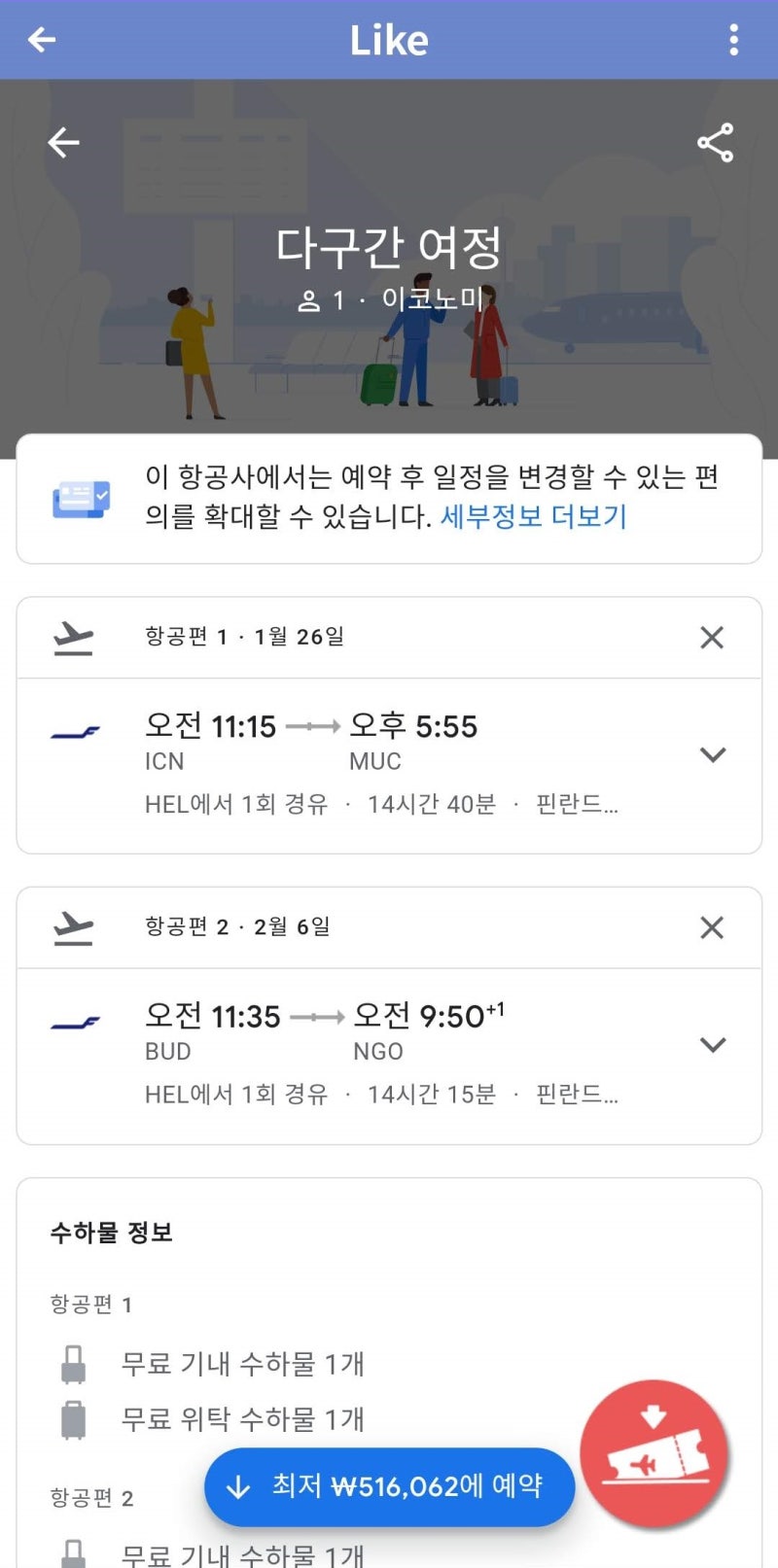
Task: Click the departing flight icon beside 항공편 2
Action: (72, 926)
